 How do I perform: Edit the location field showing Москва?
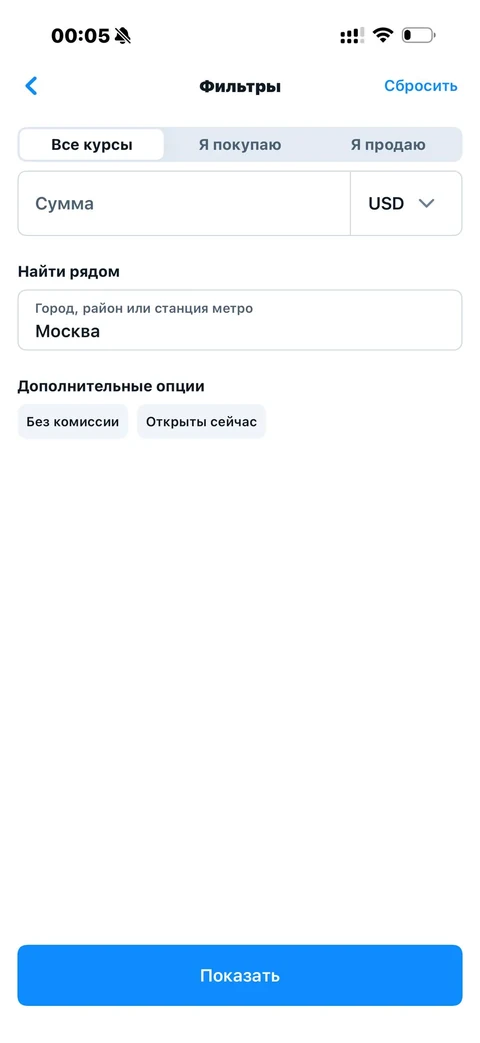click(x=240, y=320)
